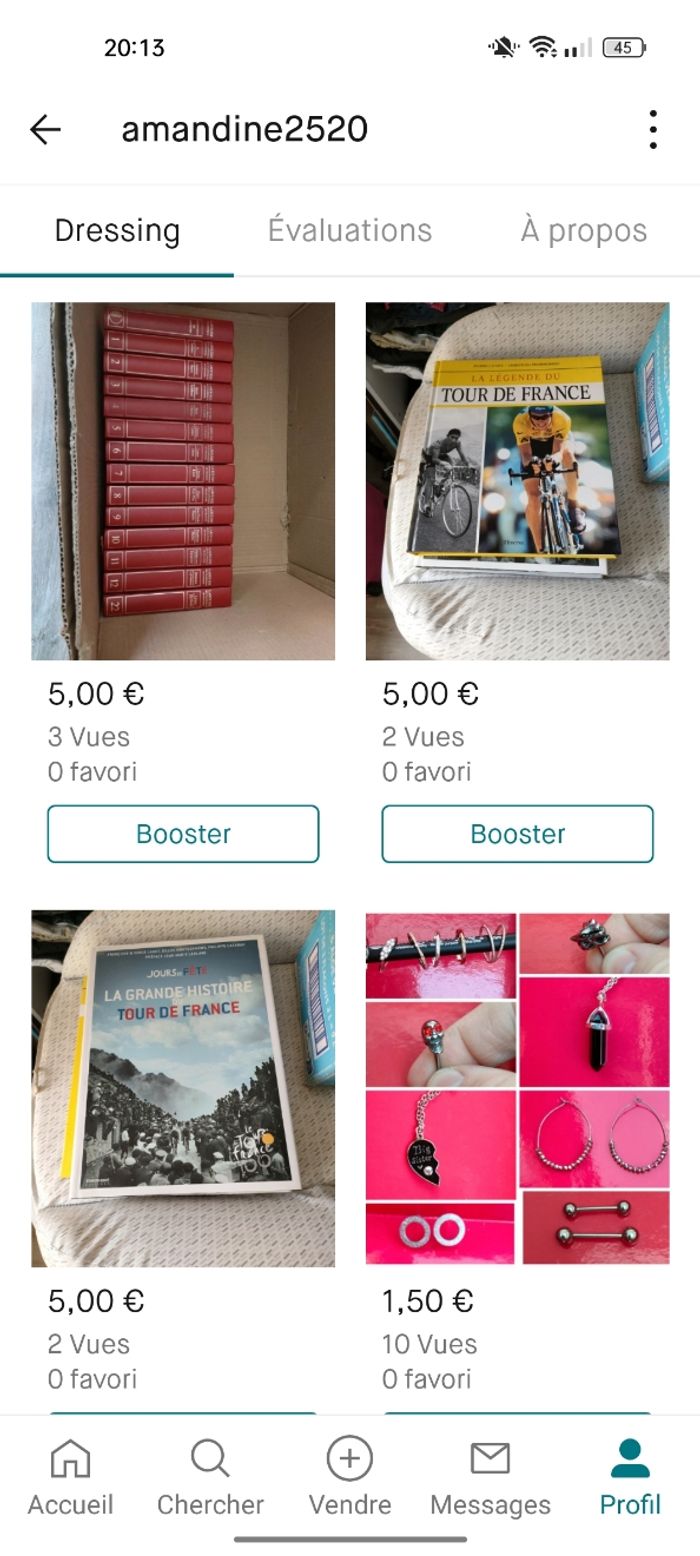Select the Dressing tab
The image size is (700, 1556).
pyautogui.click(x=117, y=231)
